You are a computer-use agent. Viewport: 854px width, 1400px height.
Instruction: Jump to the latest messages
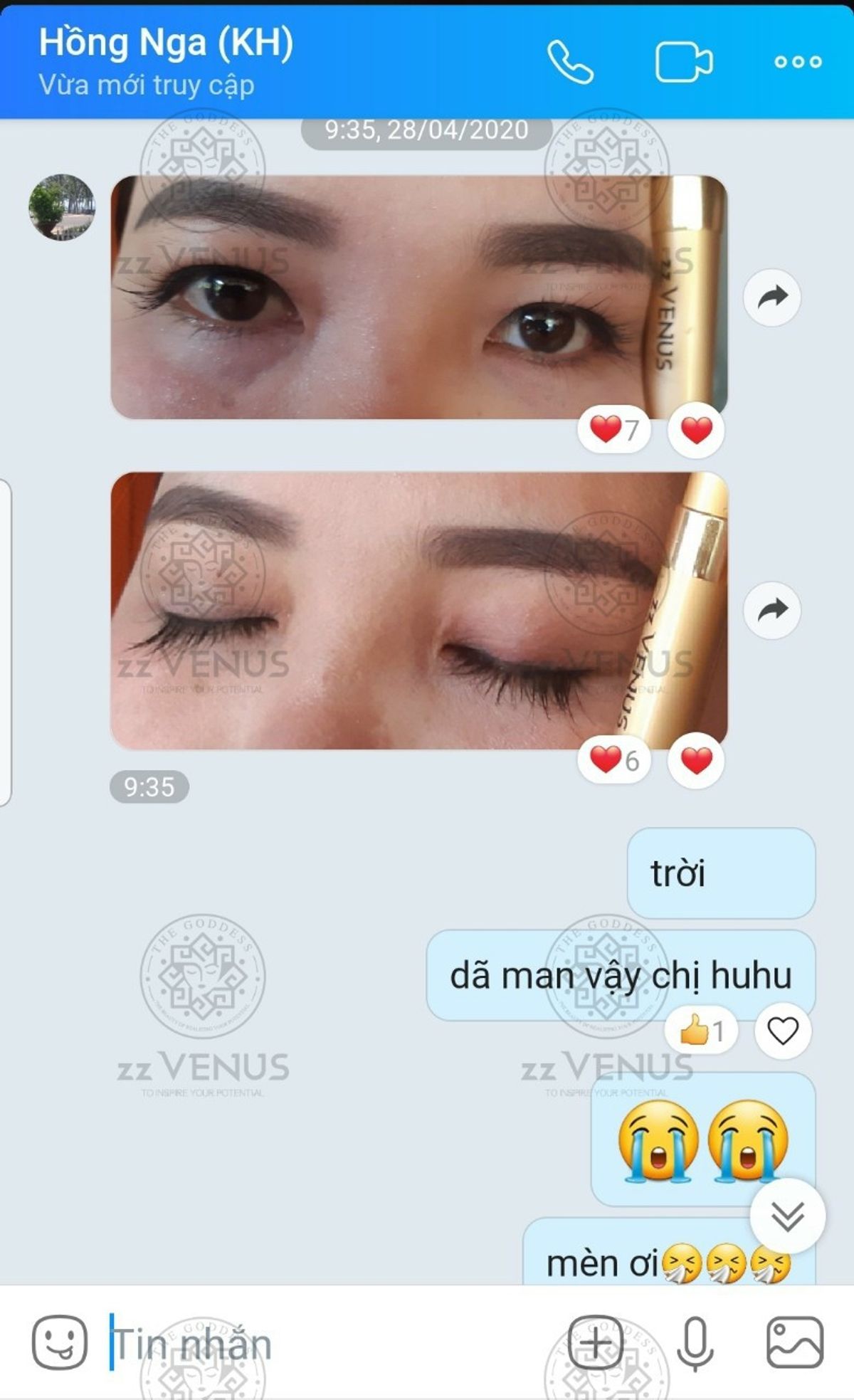point(787,1216)
